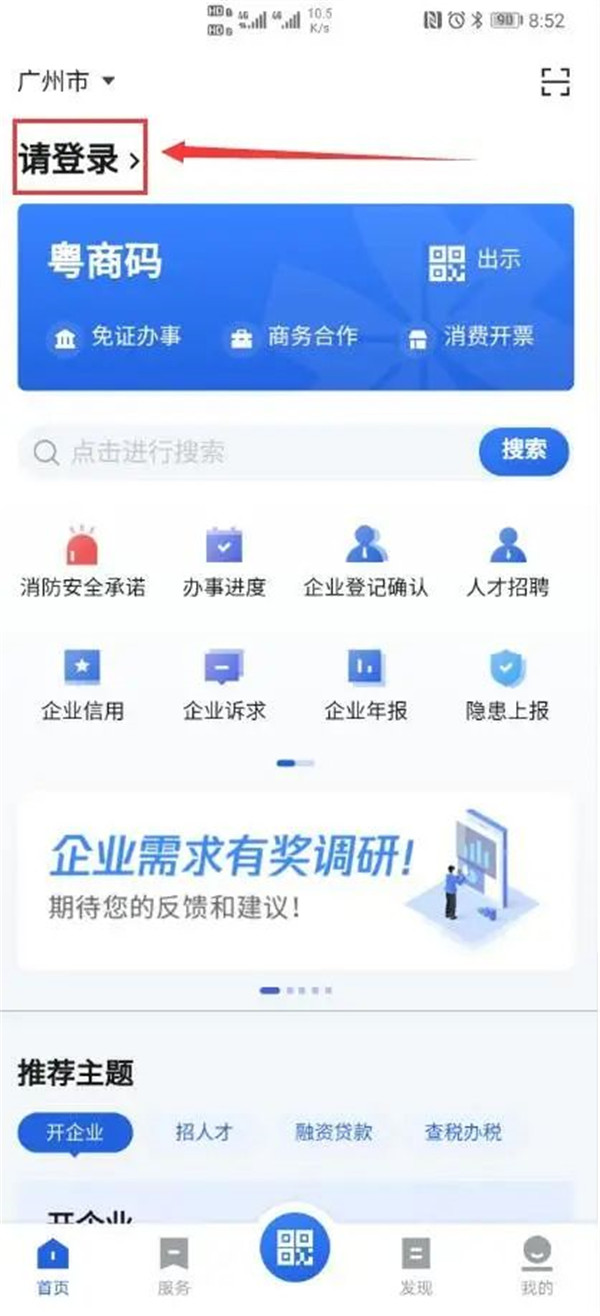Show the 粤商码 QR code via 出示
600x1316 pixels.
(x=476, y=262)
